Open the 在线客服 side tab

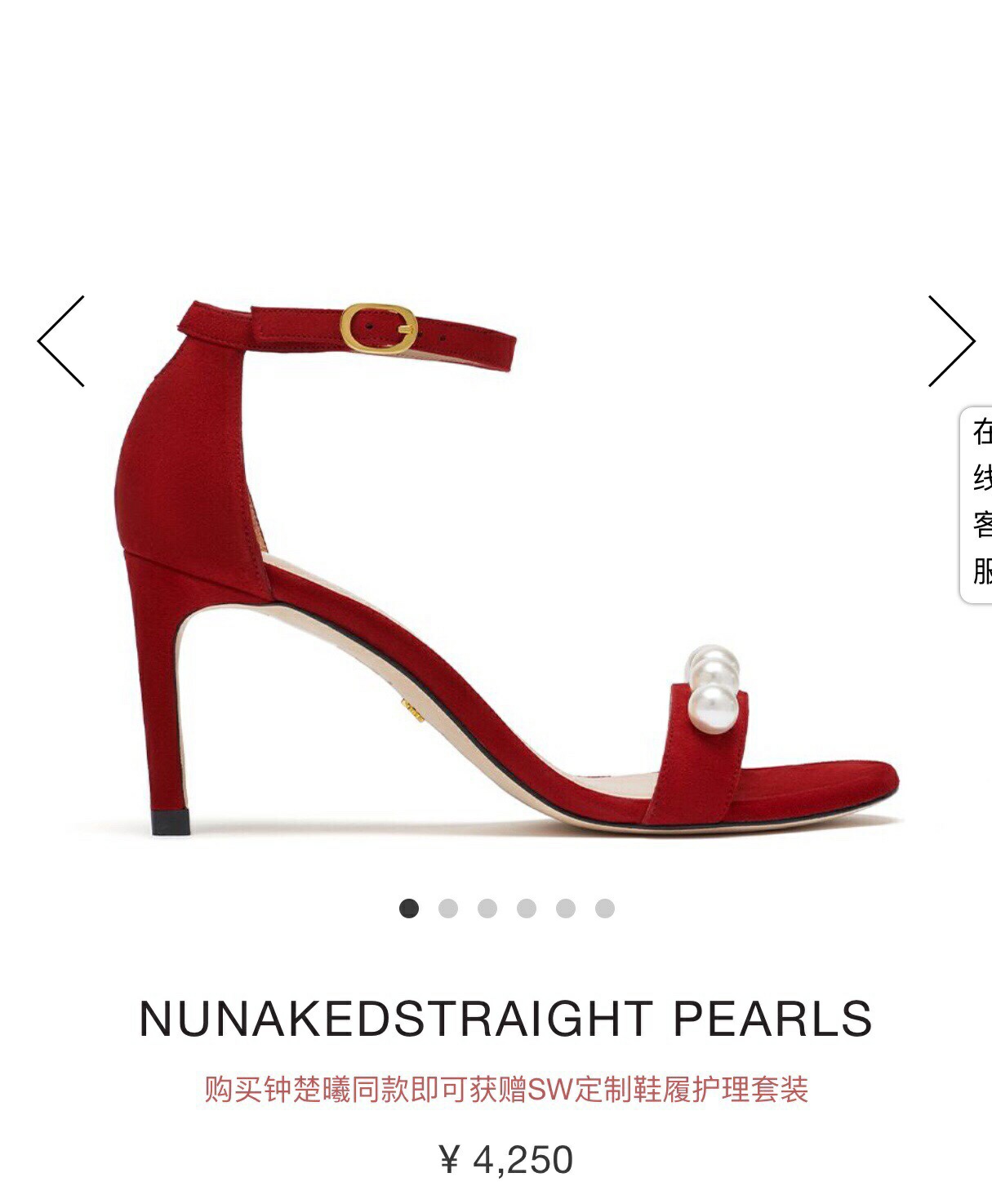click(977, 506)
